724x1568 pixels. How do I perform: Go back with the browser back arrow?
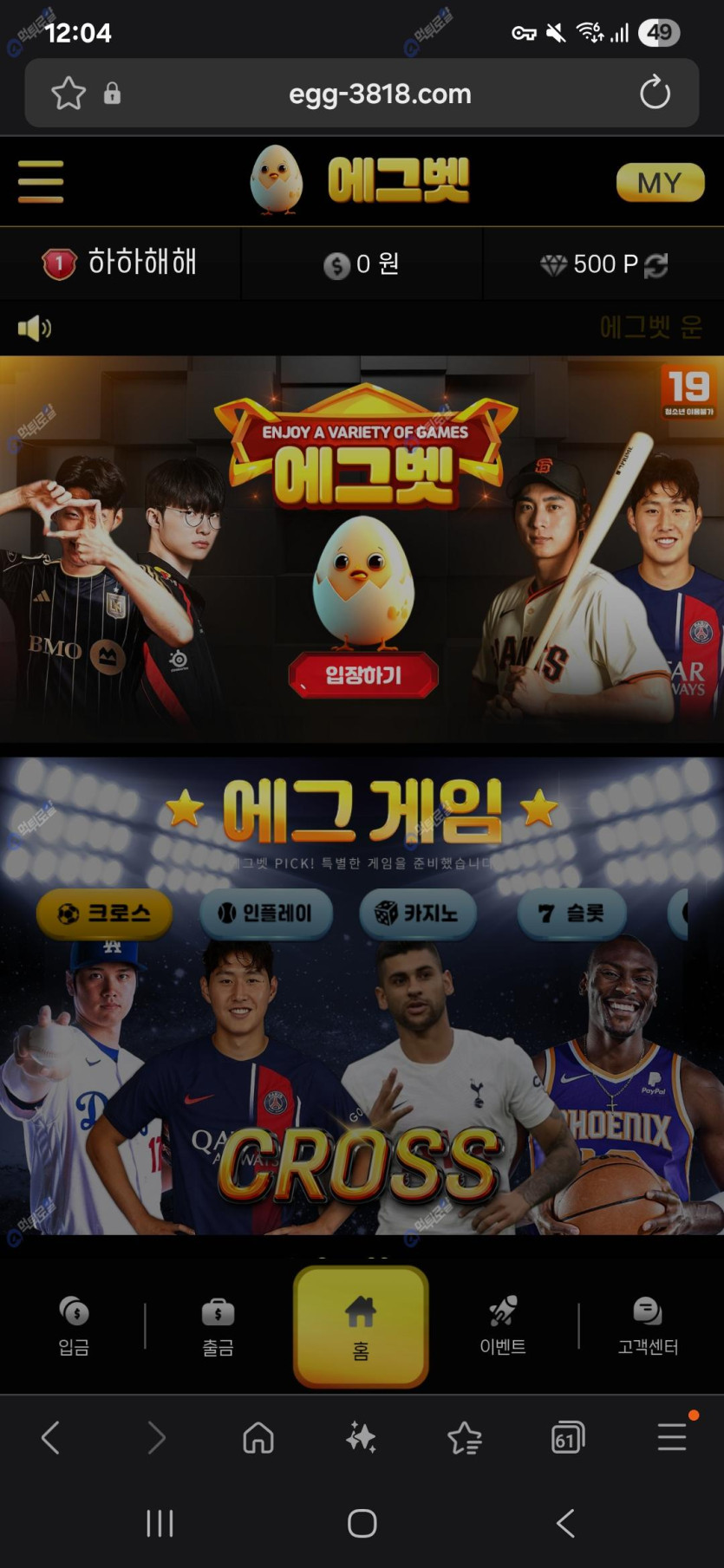tap(51, 1437)
